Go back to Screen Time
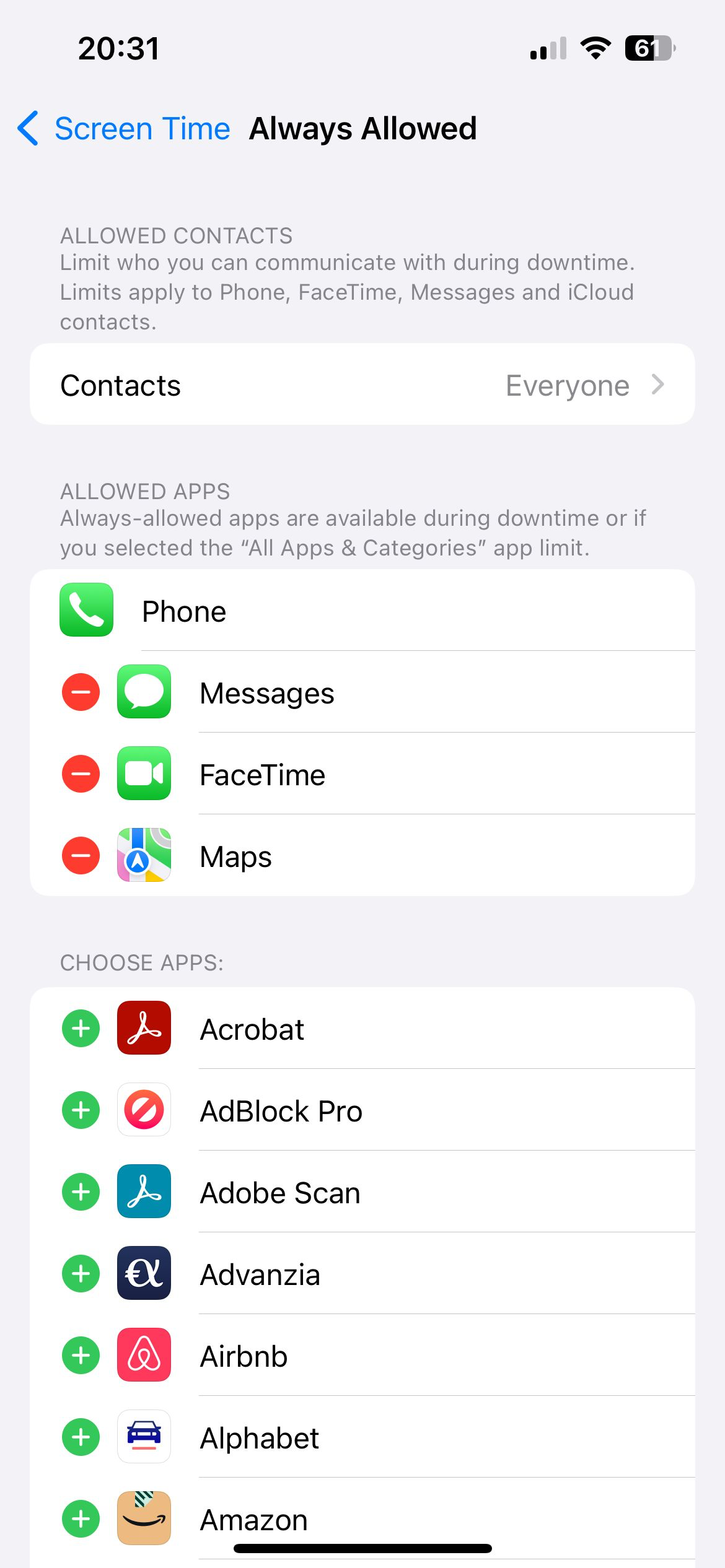 124,129
